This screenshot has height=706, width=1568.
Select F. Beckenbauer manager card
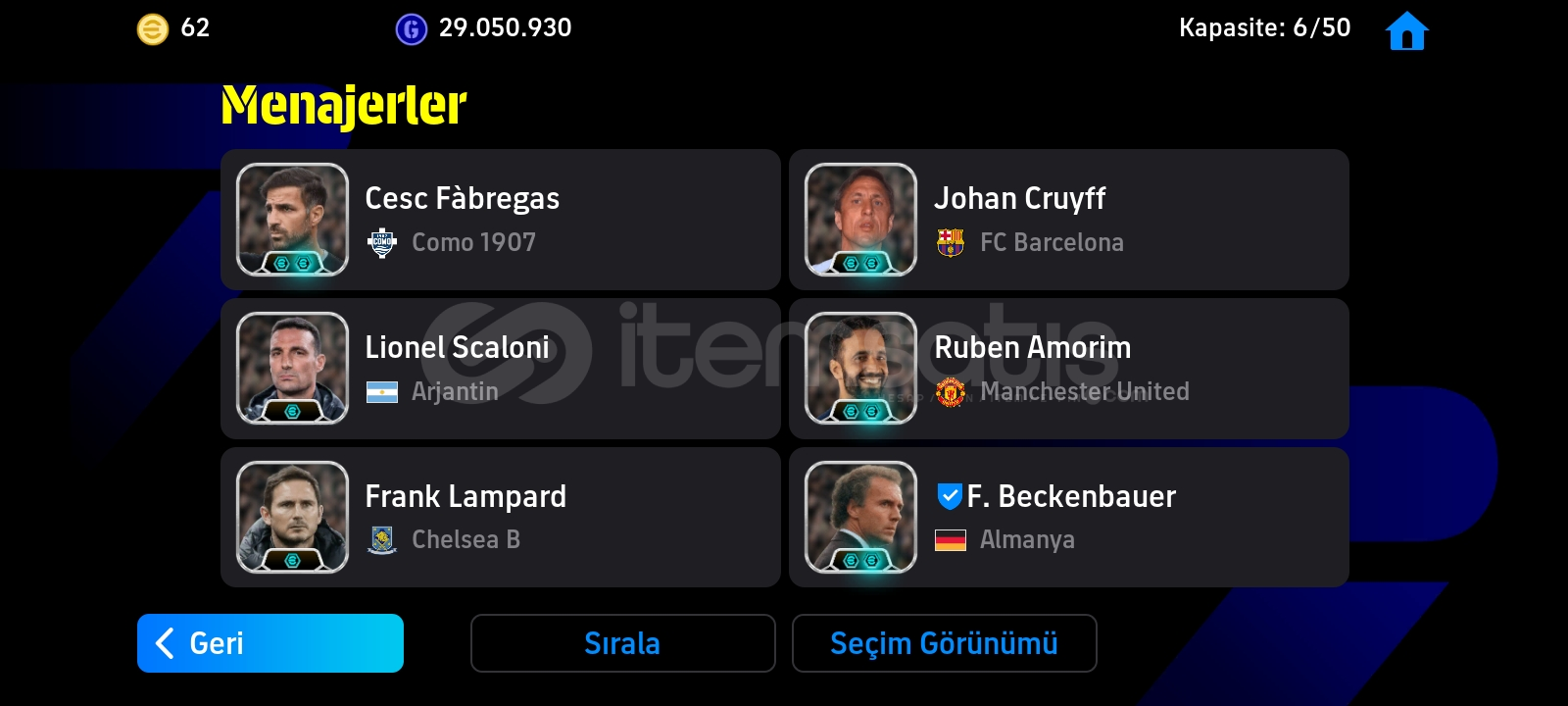point(1068,518)
